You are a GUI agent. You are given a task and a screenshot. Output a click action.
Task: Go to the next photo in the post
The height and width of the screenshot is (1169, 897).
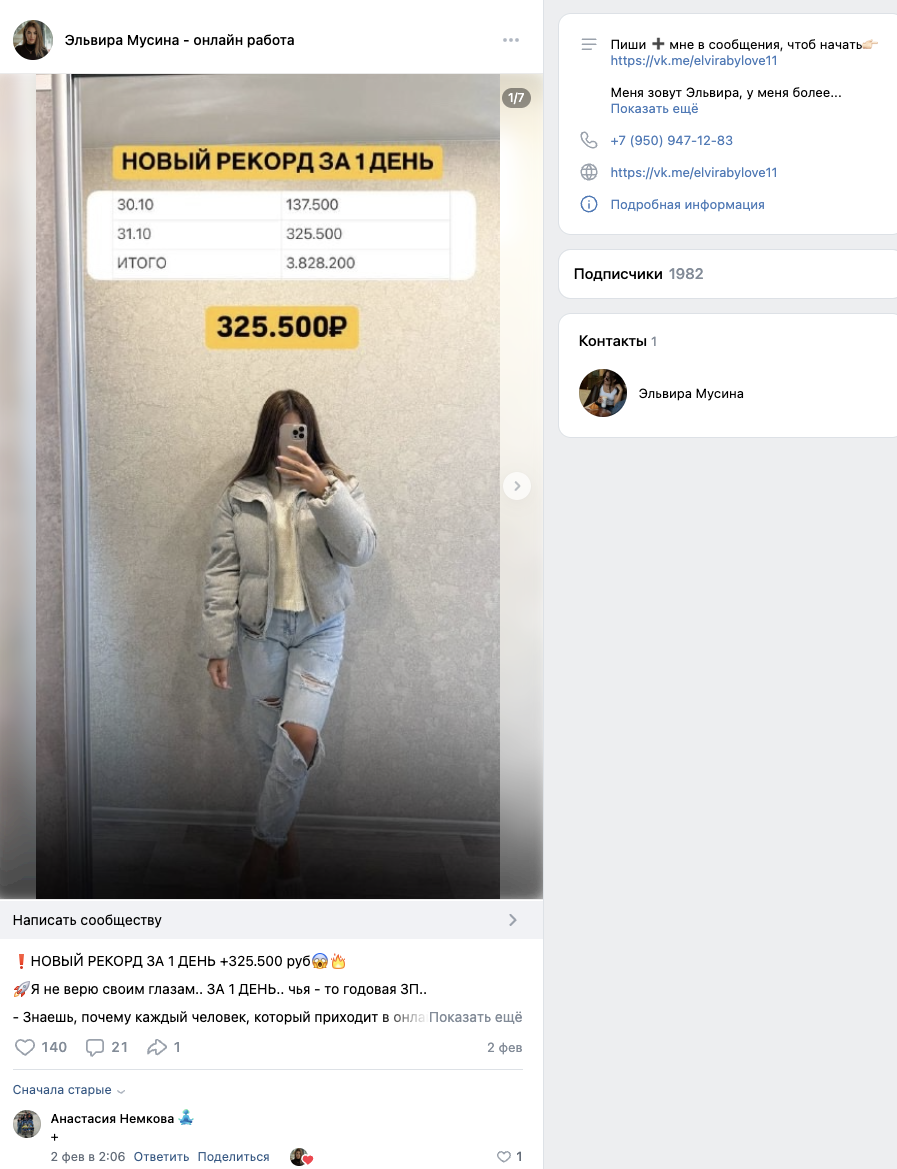click(516, 486)
